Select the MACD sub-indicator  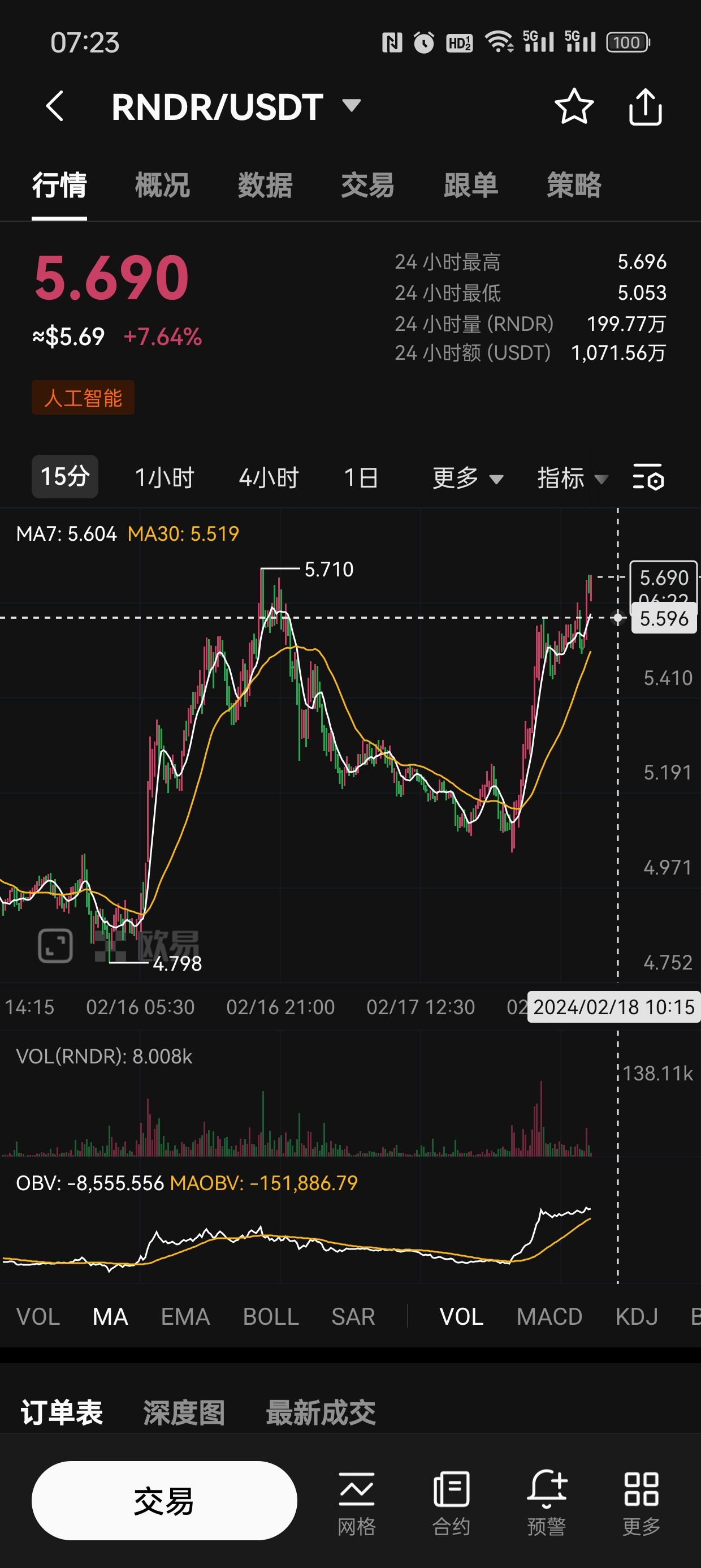point(549,1317)
